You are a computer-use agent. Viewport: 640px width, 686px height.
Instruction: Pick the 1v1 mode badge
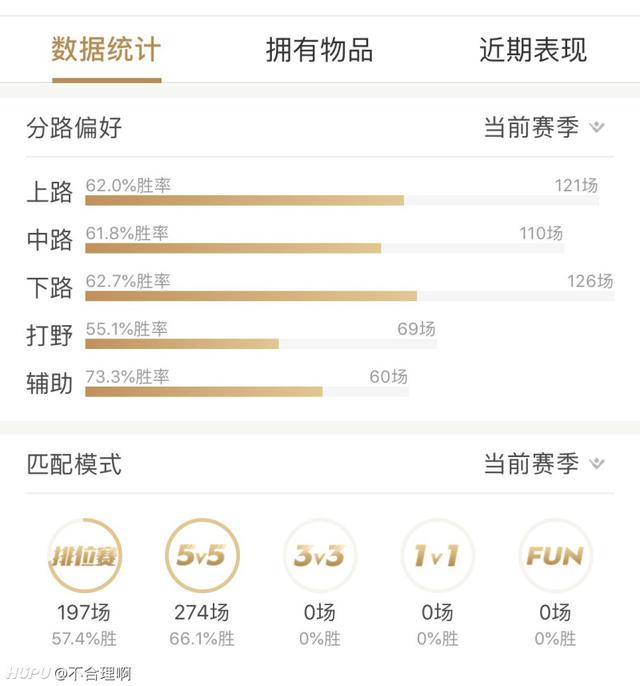437,557
